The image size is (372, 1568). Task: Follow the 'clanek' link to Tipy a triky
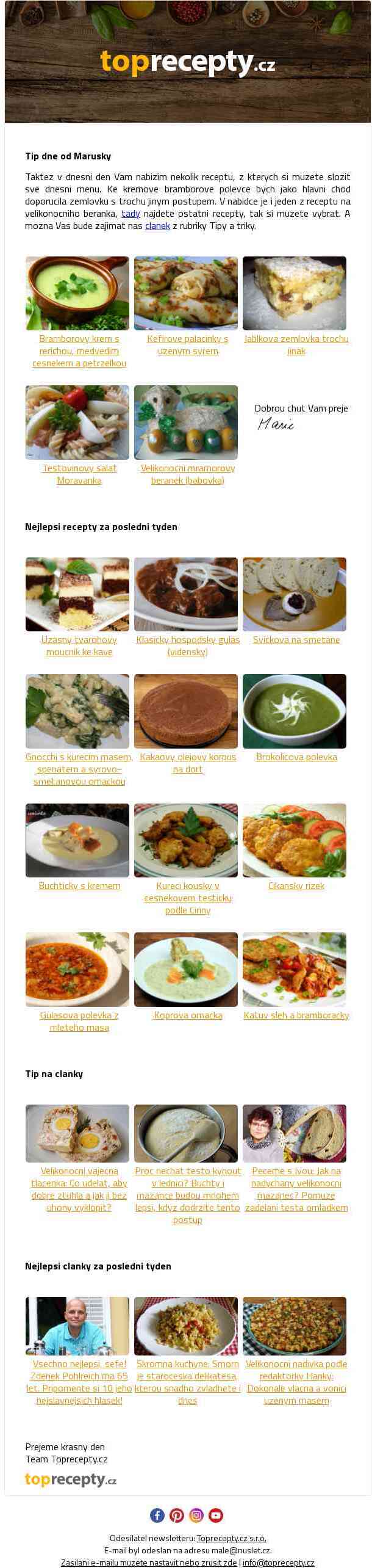click(x=157, y=226)
